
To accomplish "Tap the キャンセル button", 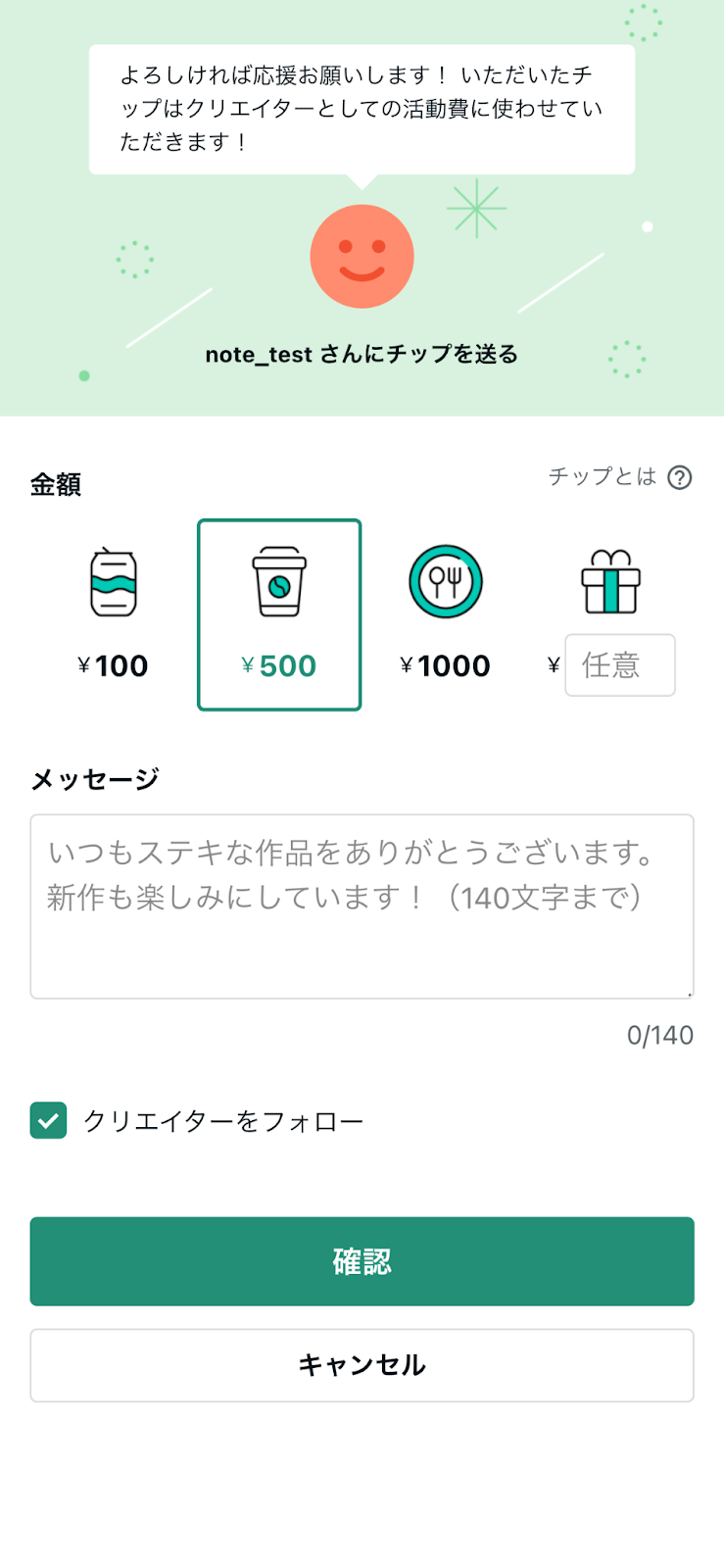I will [x=362, y=1365].
